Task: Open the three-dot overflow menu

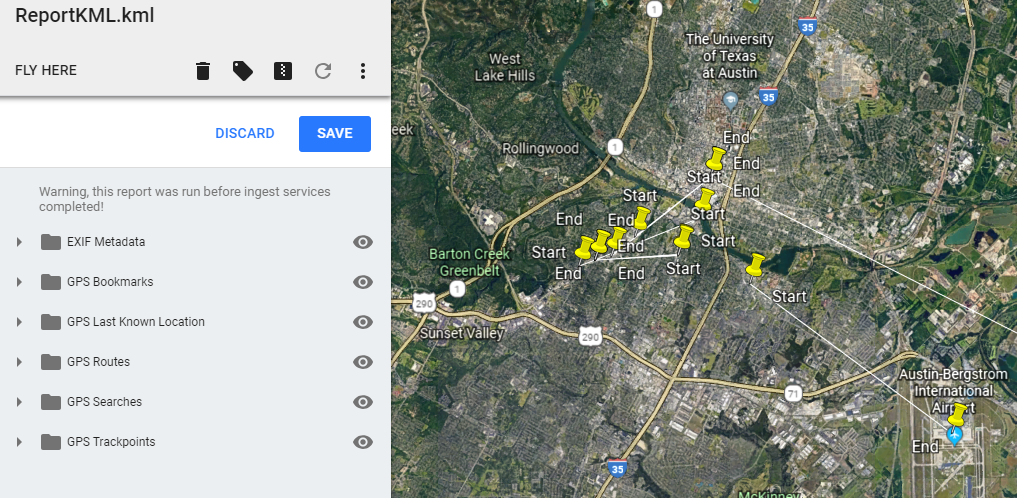Action: click(363, 71)
